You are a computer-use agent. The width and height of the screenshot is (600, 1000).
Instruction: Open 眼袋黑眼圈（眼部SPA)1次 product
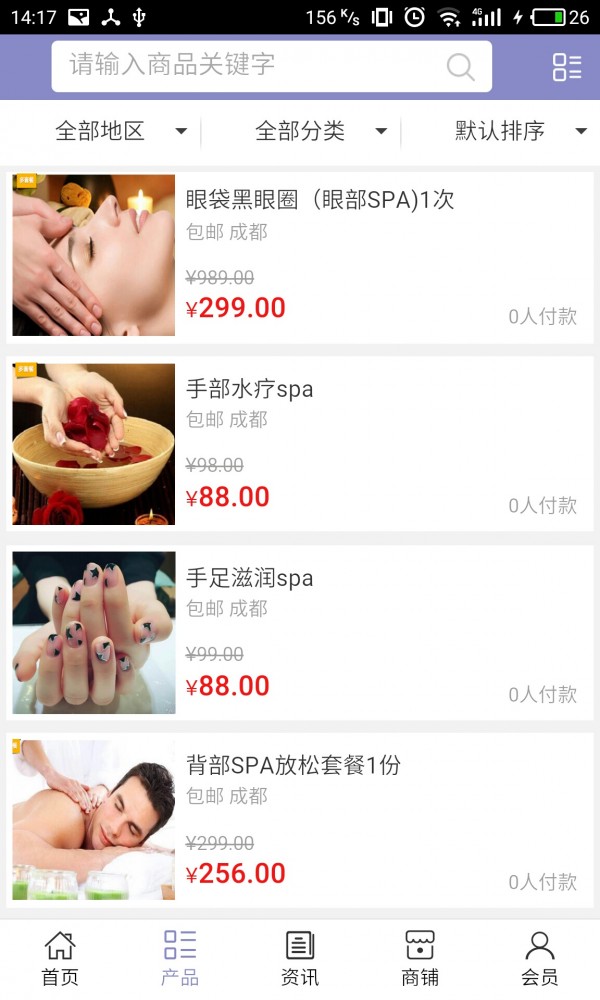tap(320, 200)
